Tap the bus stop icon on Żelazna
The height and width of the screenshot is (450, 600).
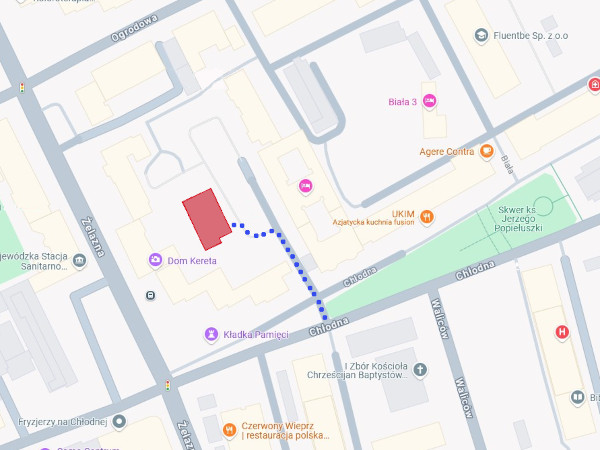click(x=150, y=295)
